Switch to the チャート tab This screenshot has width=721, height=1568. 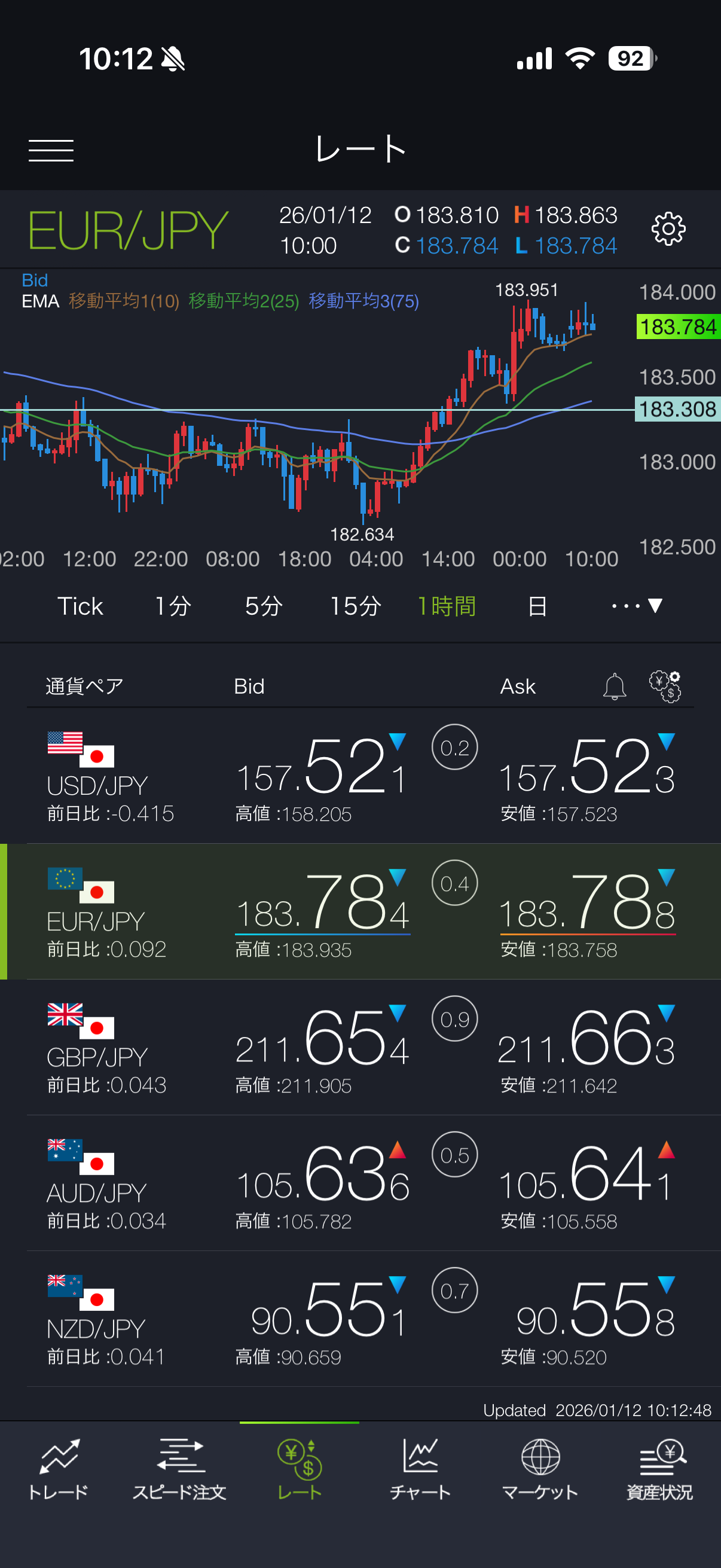click(x=420, y=1468)
